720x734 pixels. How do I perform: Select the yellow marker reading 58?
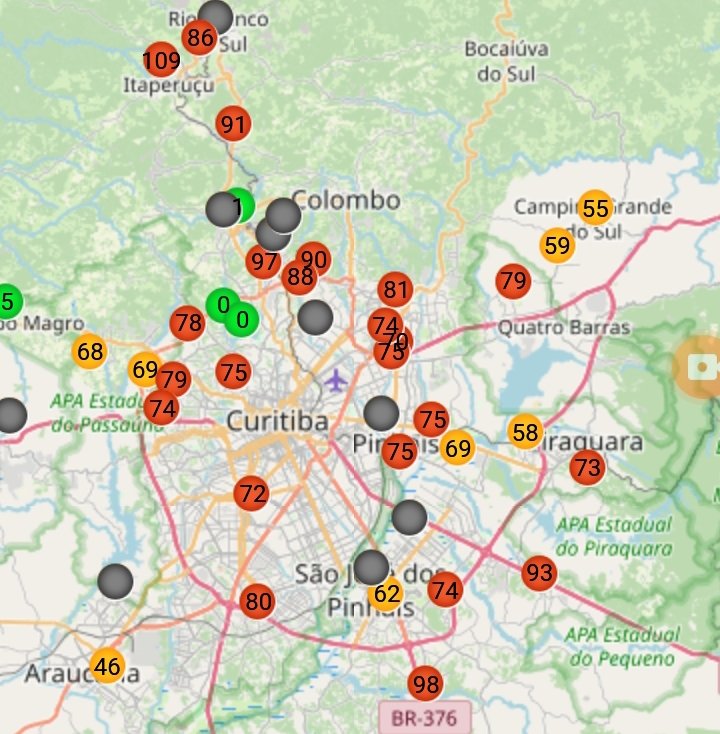coord(525,432)
